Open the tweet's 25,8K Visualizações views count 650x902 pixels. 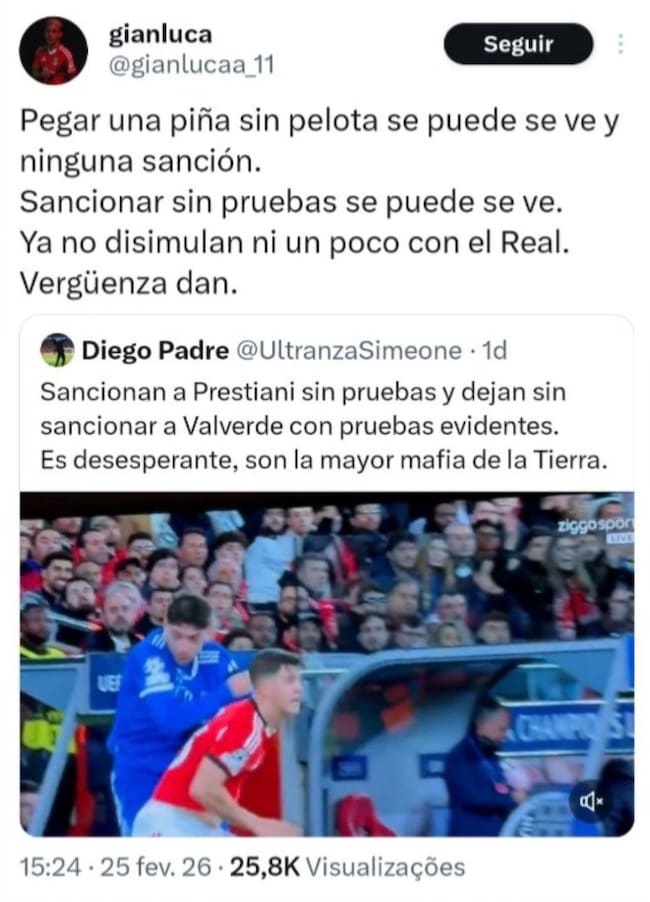[347, 866]
